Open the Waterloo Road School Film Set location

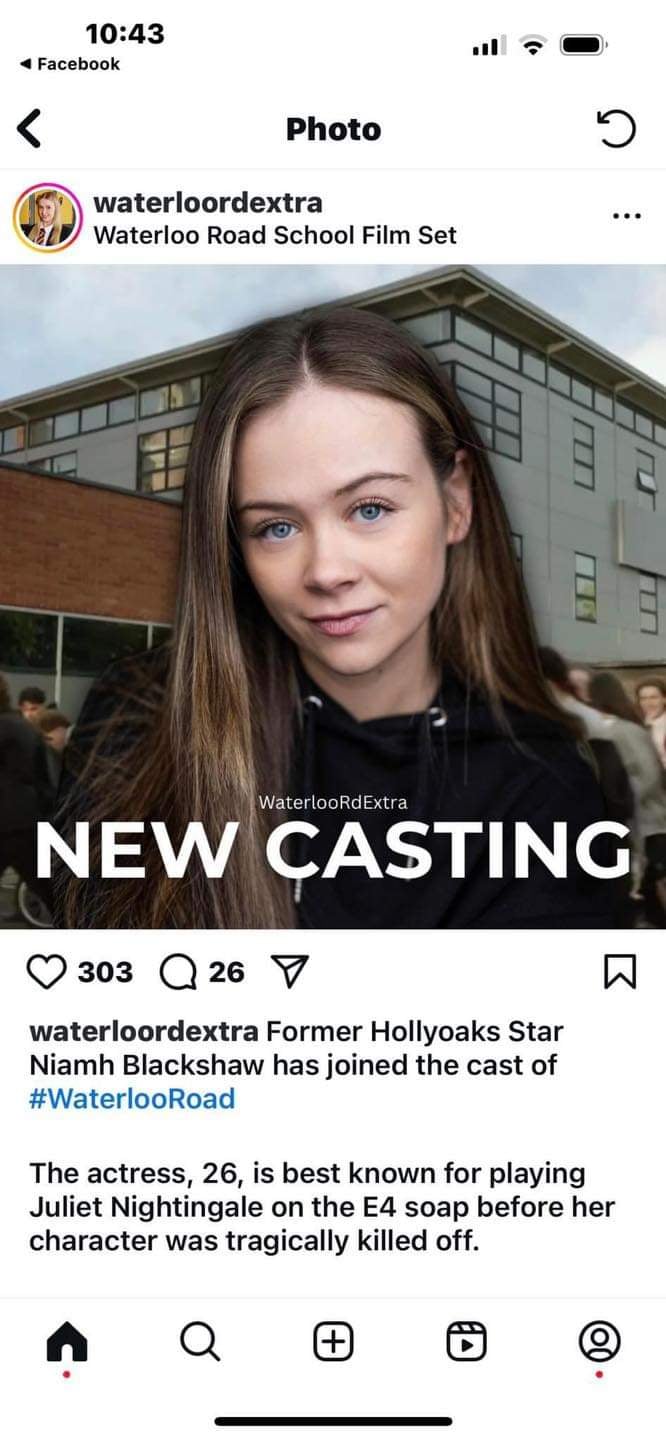(x=274, y=236)
